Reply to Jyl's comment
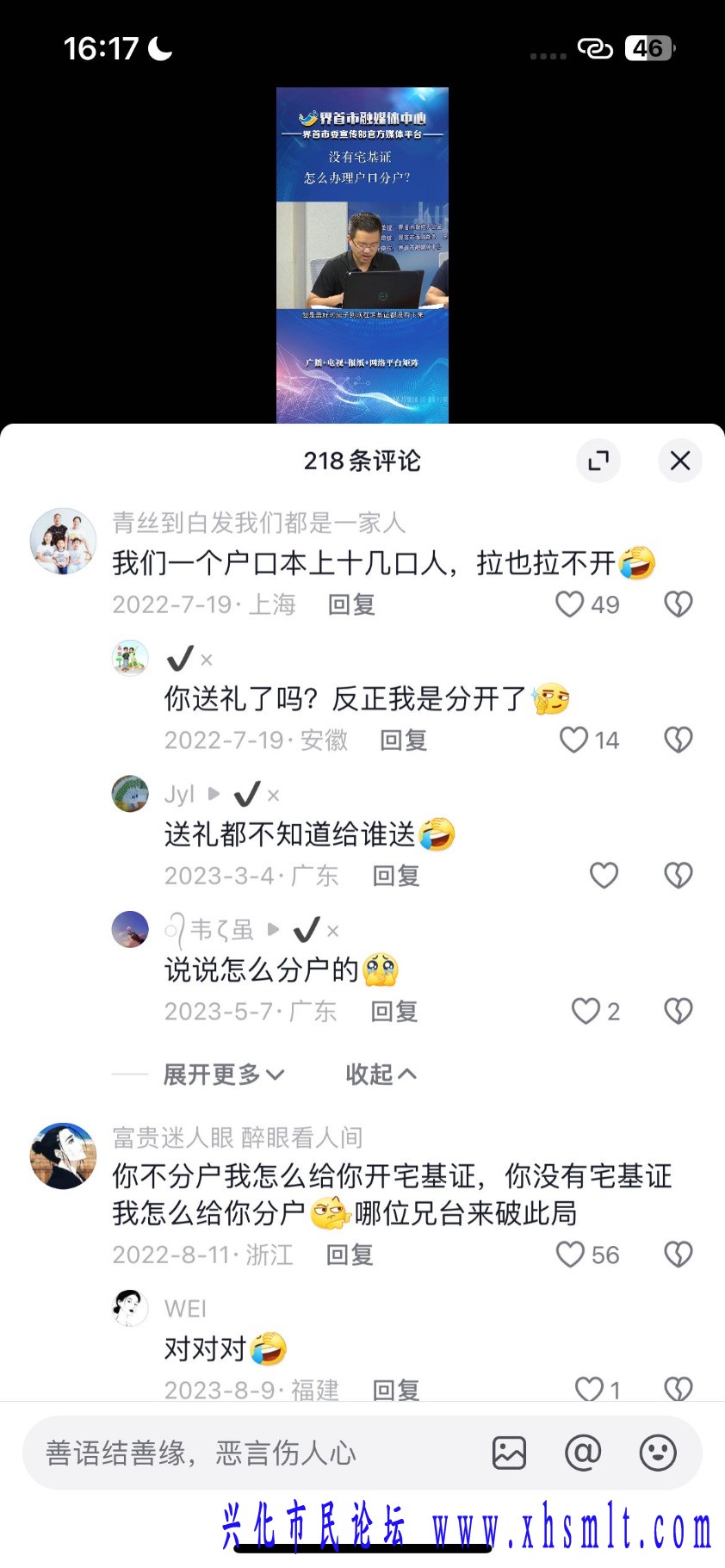725x1568 pixels. pyautogui.click(x=396, y=876)
